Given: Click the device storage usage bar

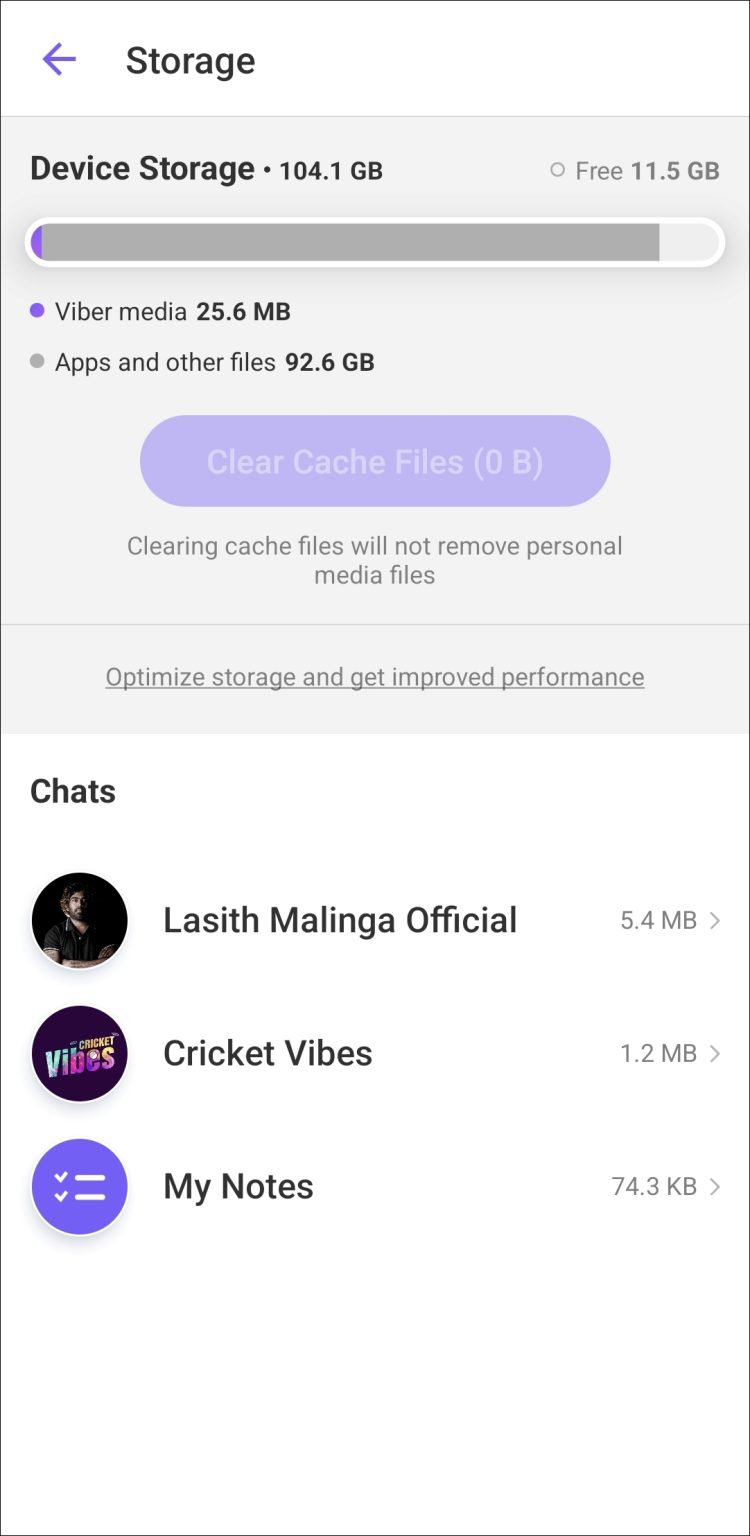Looking at the screenshot, I should [375, 240].
